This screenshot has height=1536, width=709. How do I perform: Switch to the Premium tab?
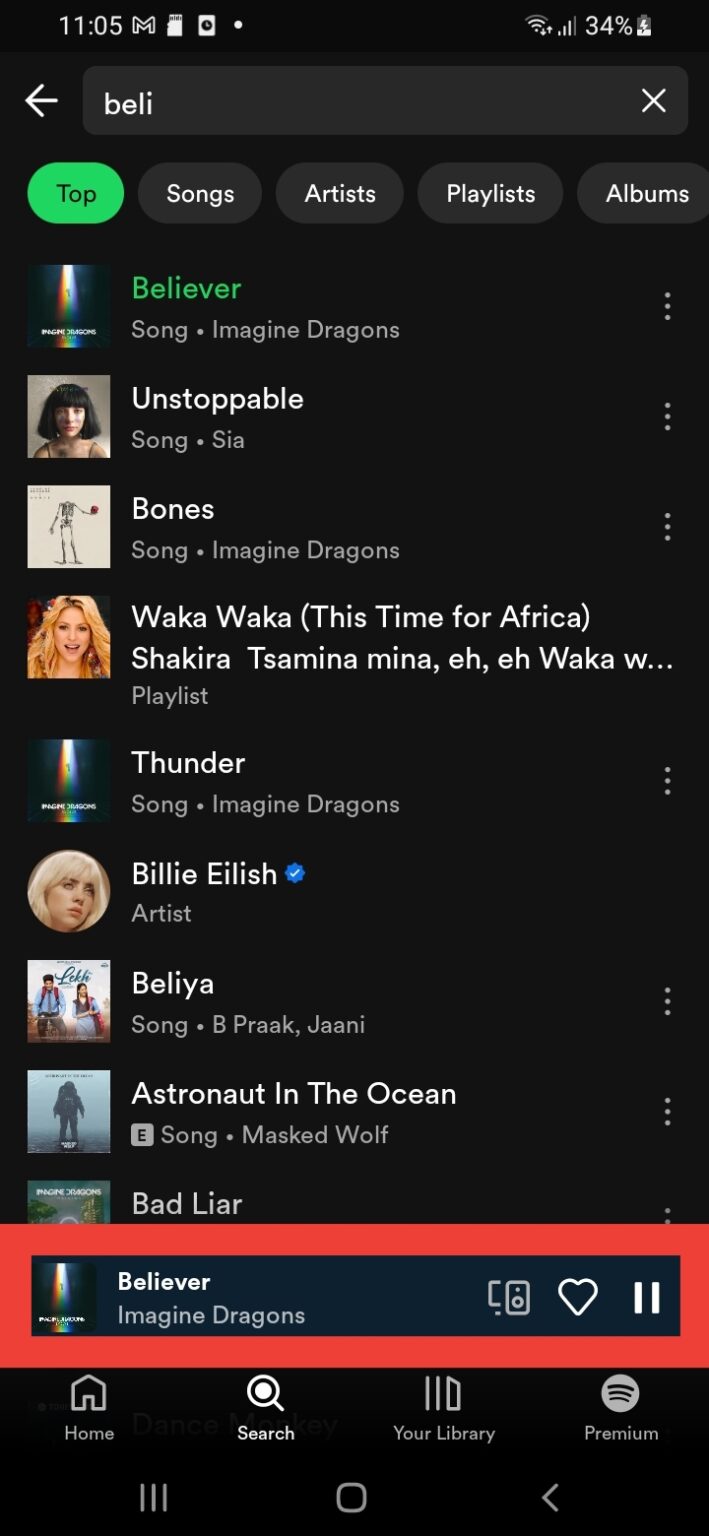click(x=621, y=1406)
